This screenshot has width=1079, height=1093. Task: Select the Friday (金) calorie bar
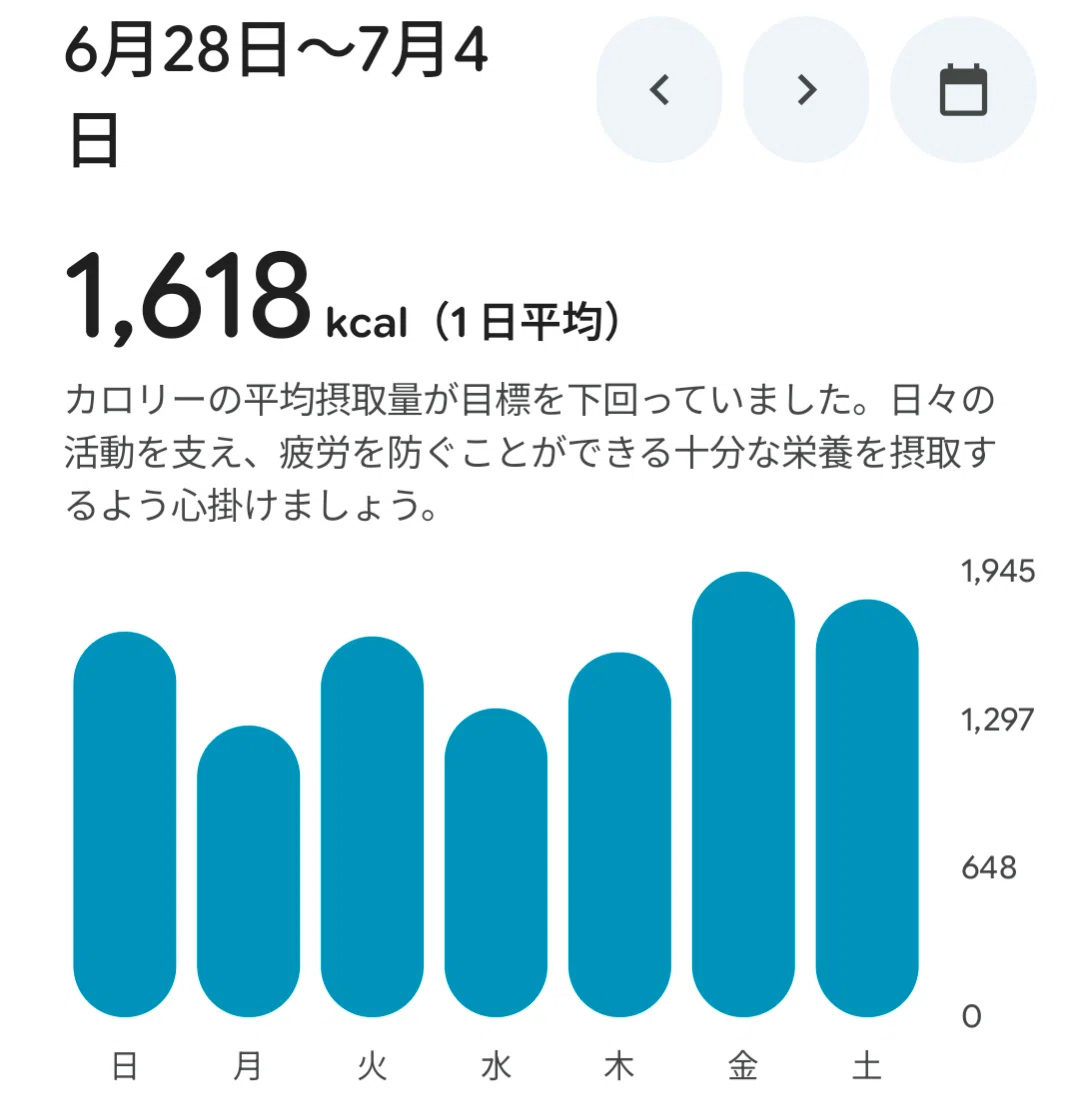743,795
